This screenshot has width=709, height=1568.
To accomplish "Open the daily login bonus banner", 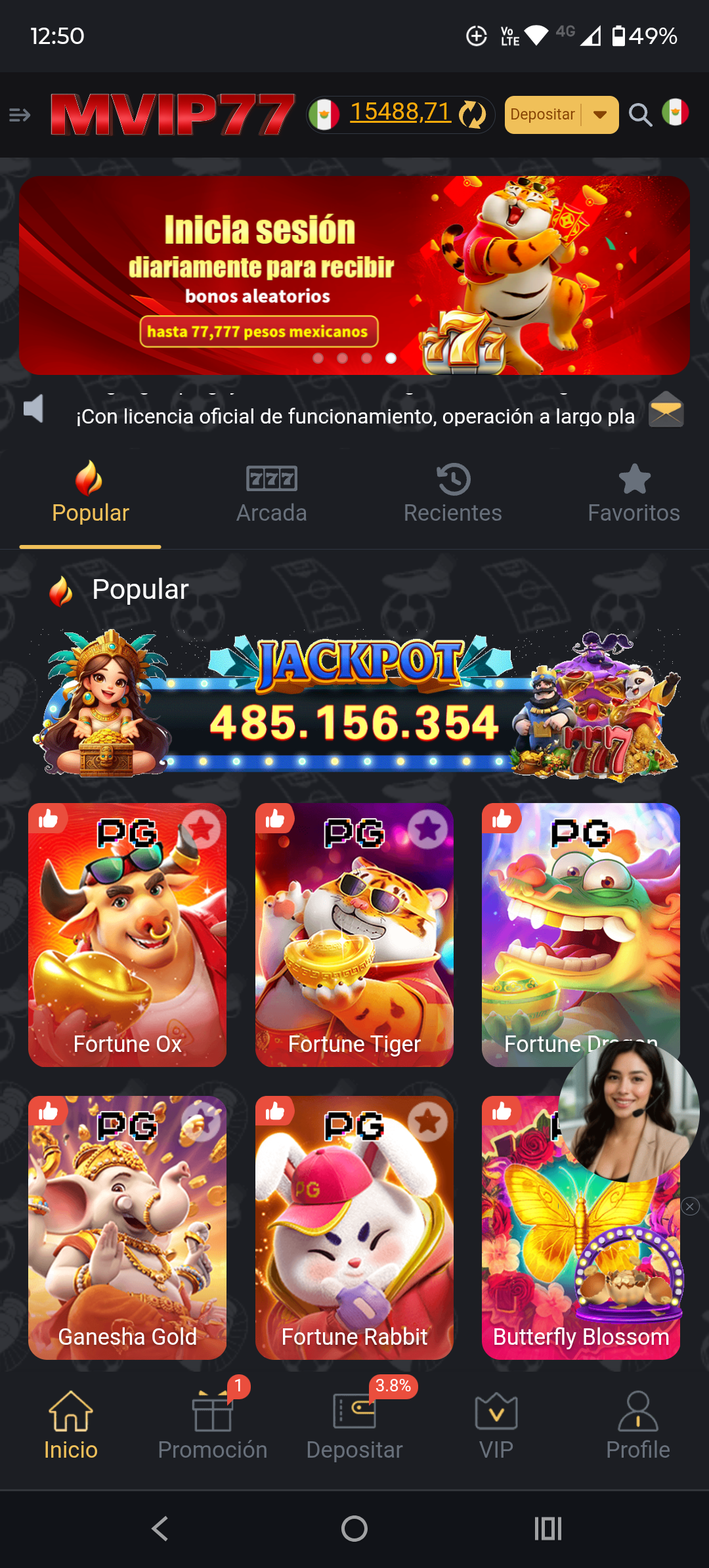I will tap(354, 275).
